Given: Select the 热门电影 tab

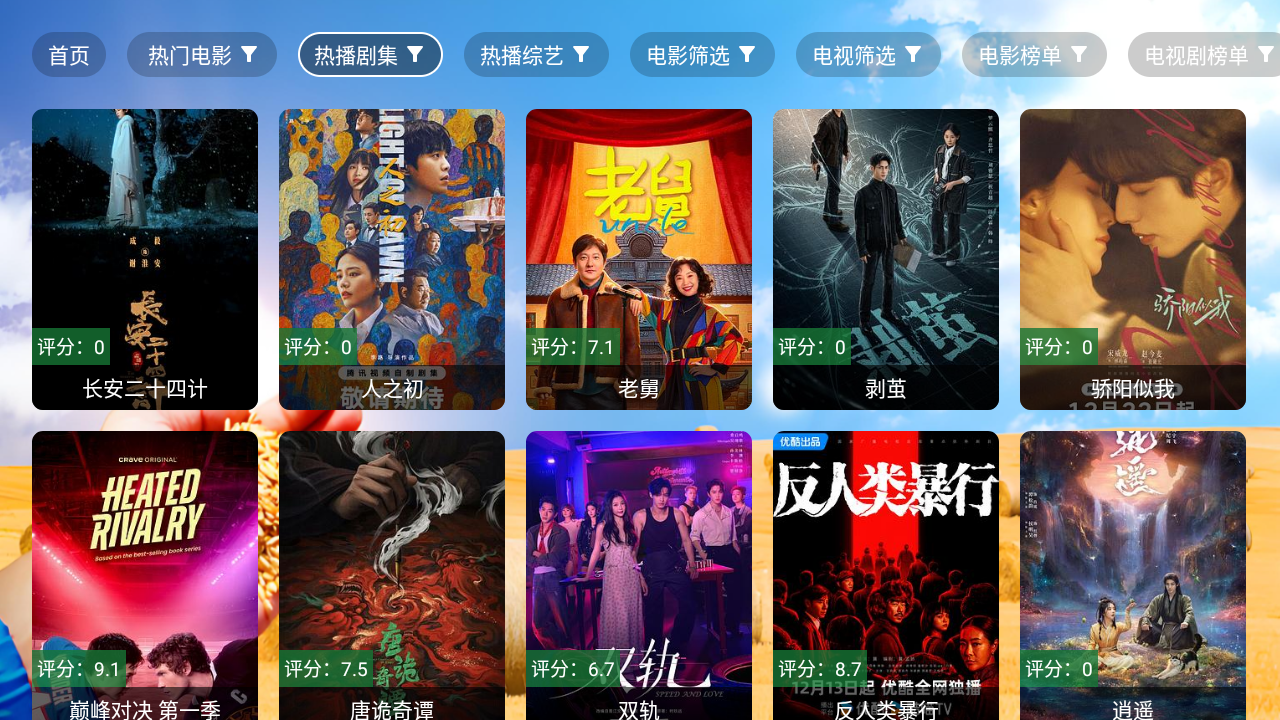Looking at the screenshot, I should (x=202, y=55).
